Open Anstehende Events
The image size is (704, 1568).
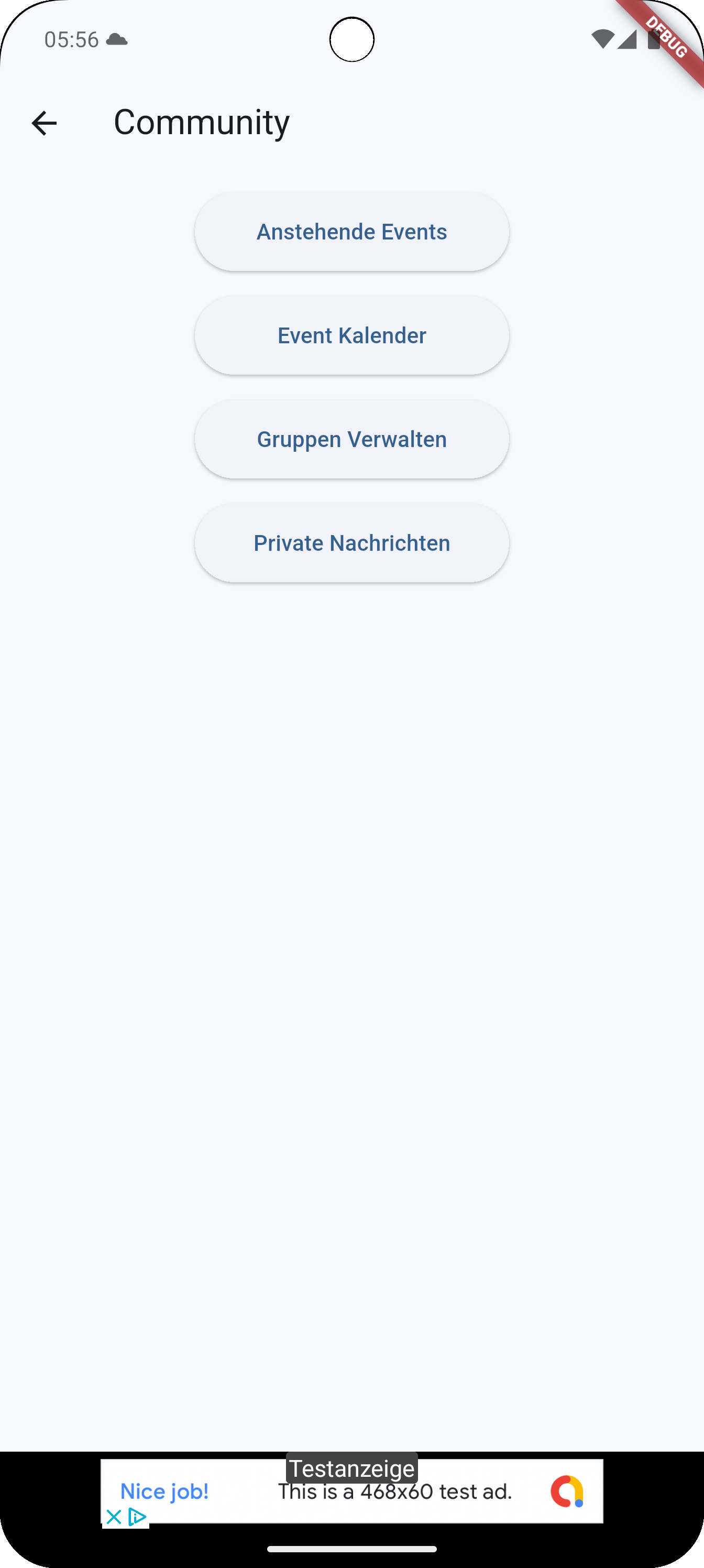coord(351,231)
